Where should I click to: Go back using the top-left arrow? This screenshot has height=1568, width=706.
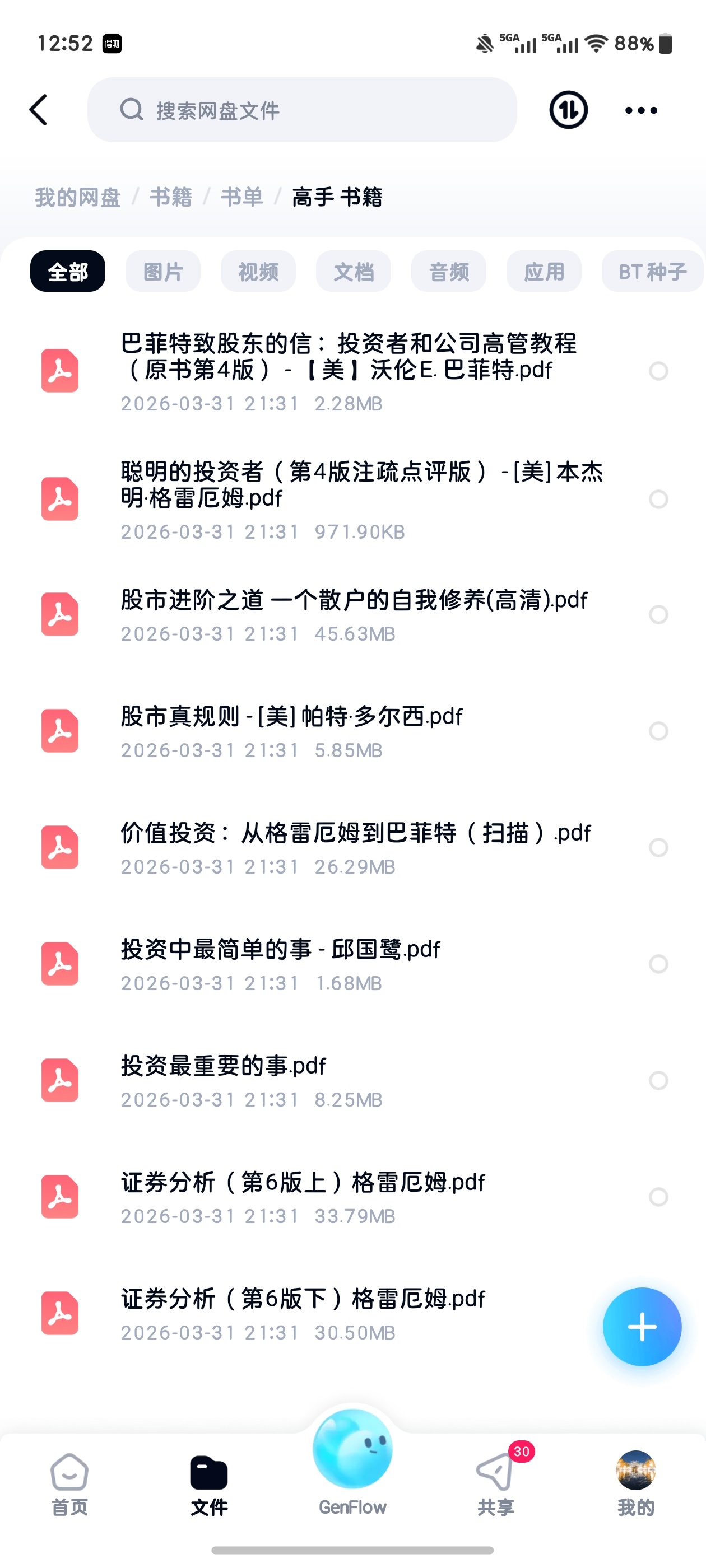(38, 110)
